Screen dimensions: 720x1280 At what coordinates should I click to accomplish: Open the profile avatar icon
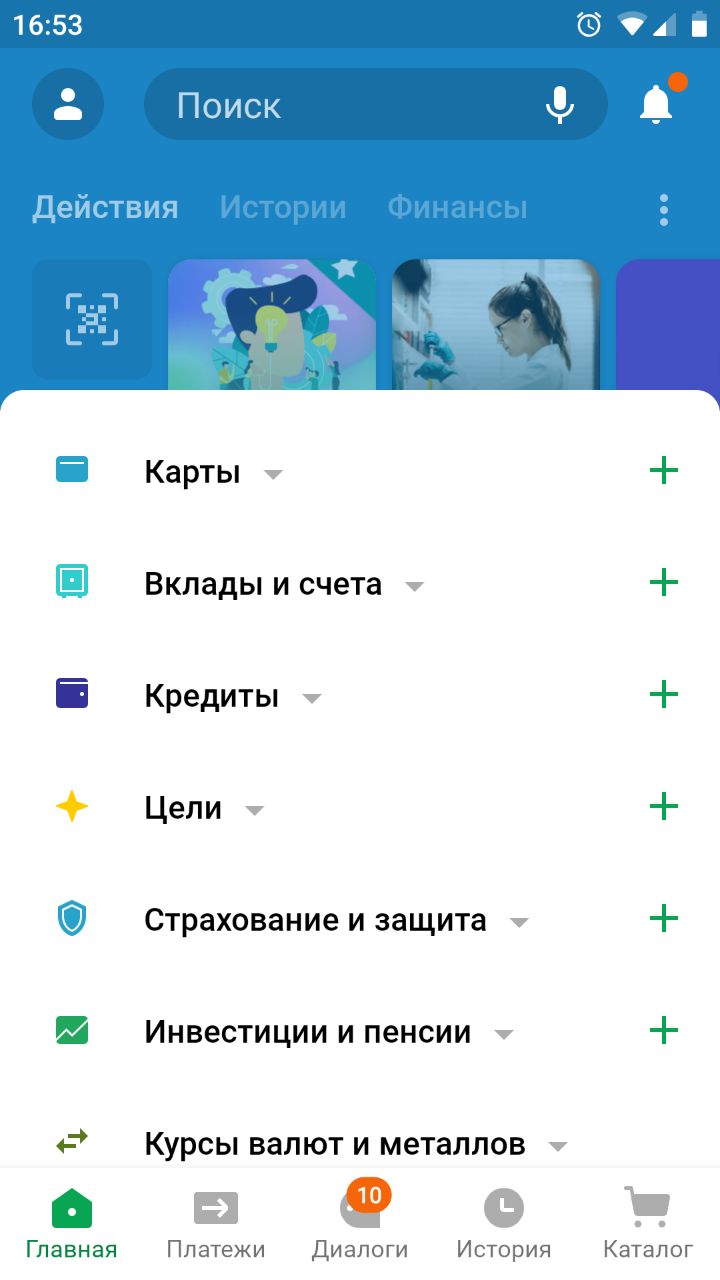click(x=68, y=104)
